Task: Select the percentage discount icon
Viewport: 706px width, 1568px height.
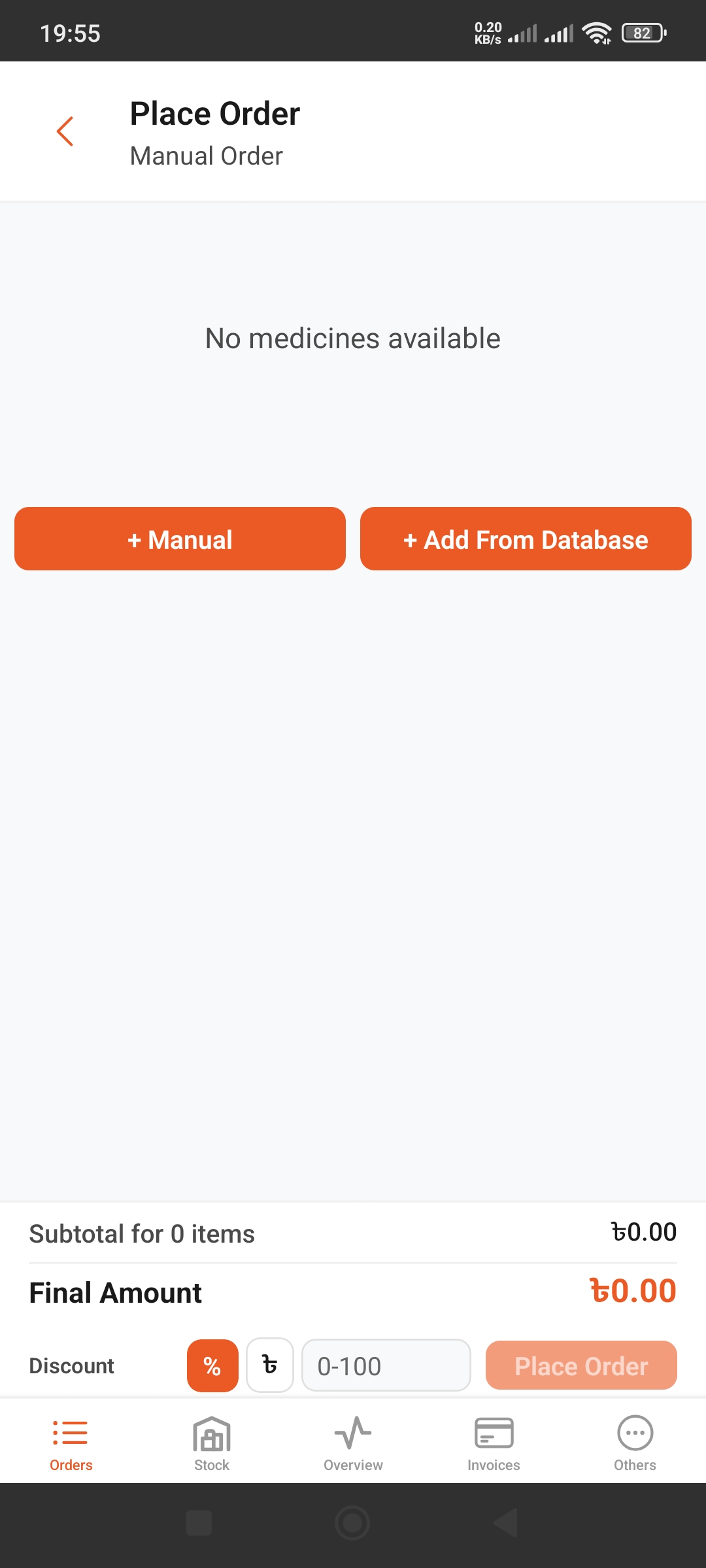Action: 212,1365
